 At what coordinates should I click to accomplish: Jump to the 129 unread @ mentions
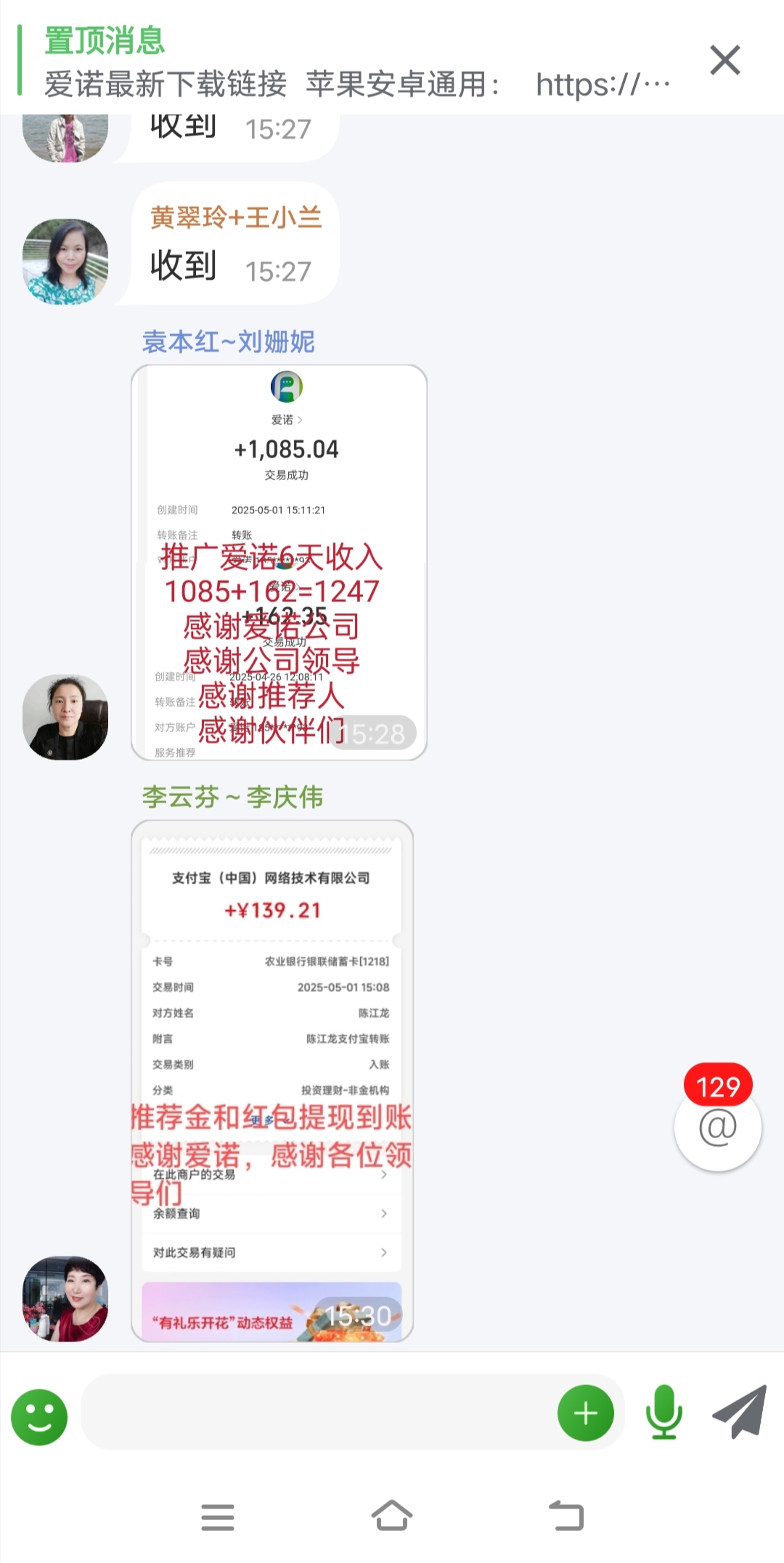click(x=717, y=1117)
